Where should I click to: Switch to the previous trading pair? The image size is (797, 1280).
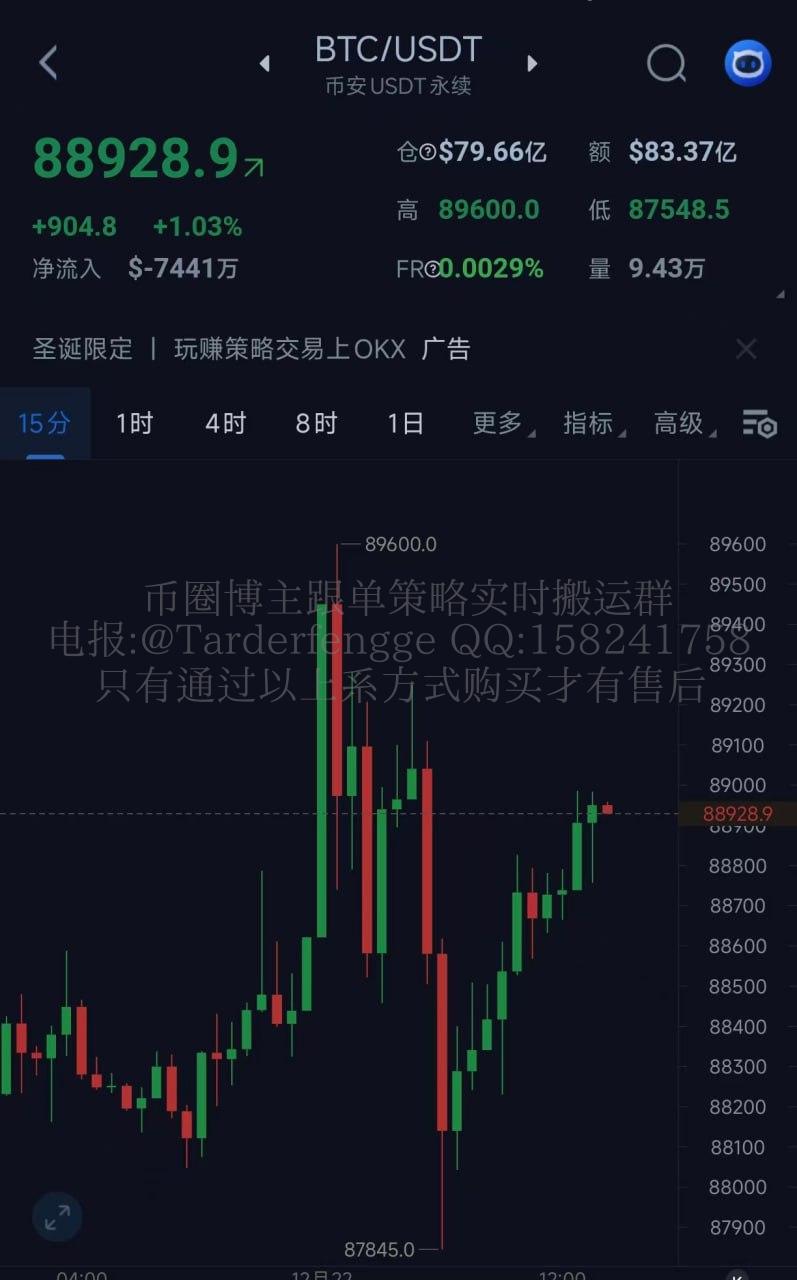pos(265,64)
